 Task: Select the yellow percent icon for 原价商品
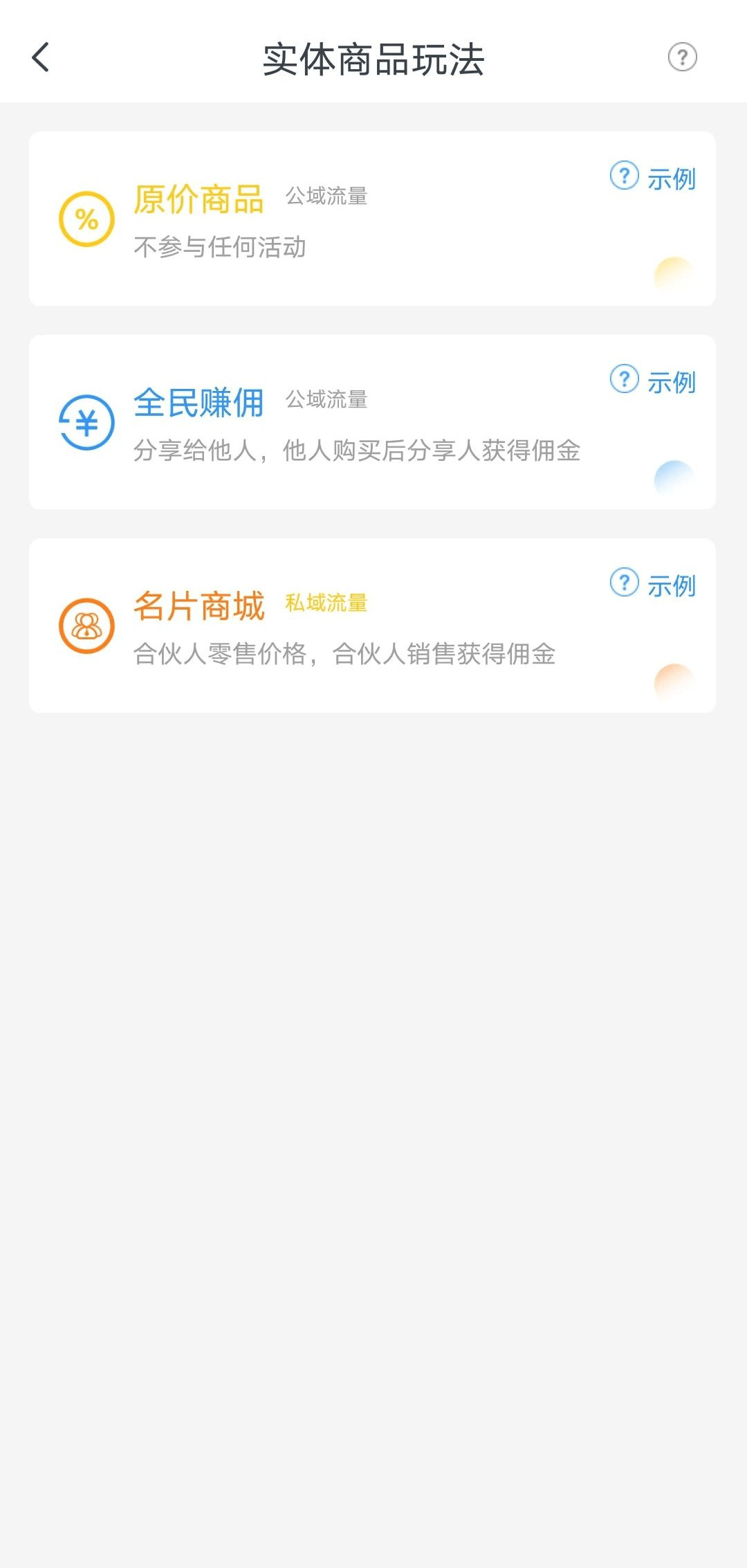tap(86, 218)
